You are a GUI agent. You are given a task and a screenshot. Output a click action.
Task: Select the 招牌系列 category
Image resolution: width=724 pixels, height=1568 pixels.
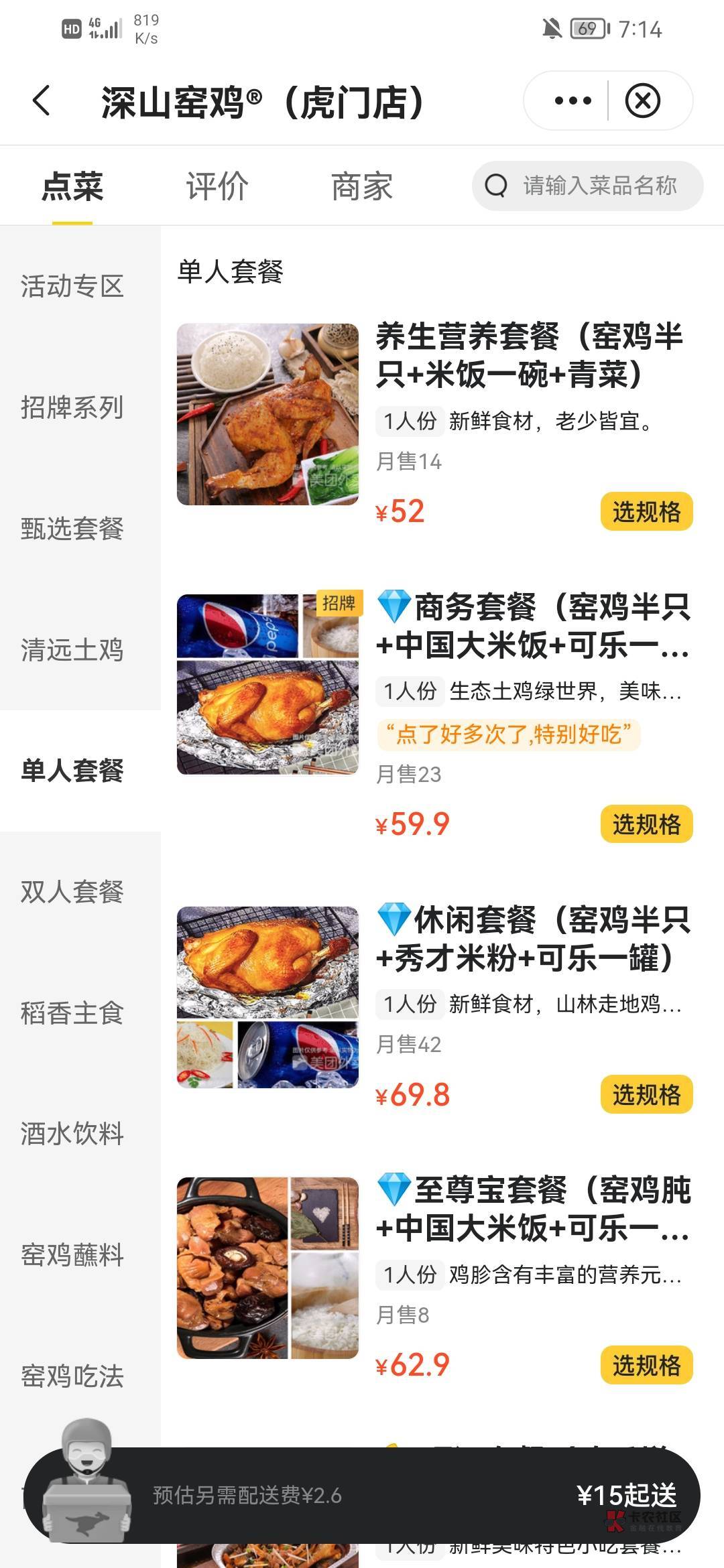72,407
